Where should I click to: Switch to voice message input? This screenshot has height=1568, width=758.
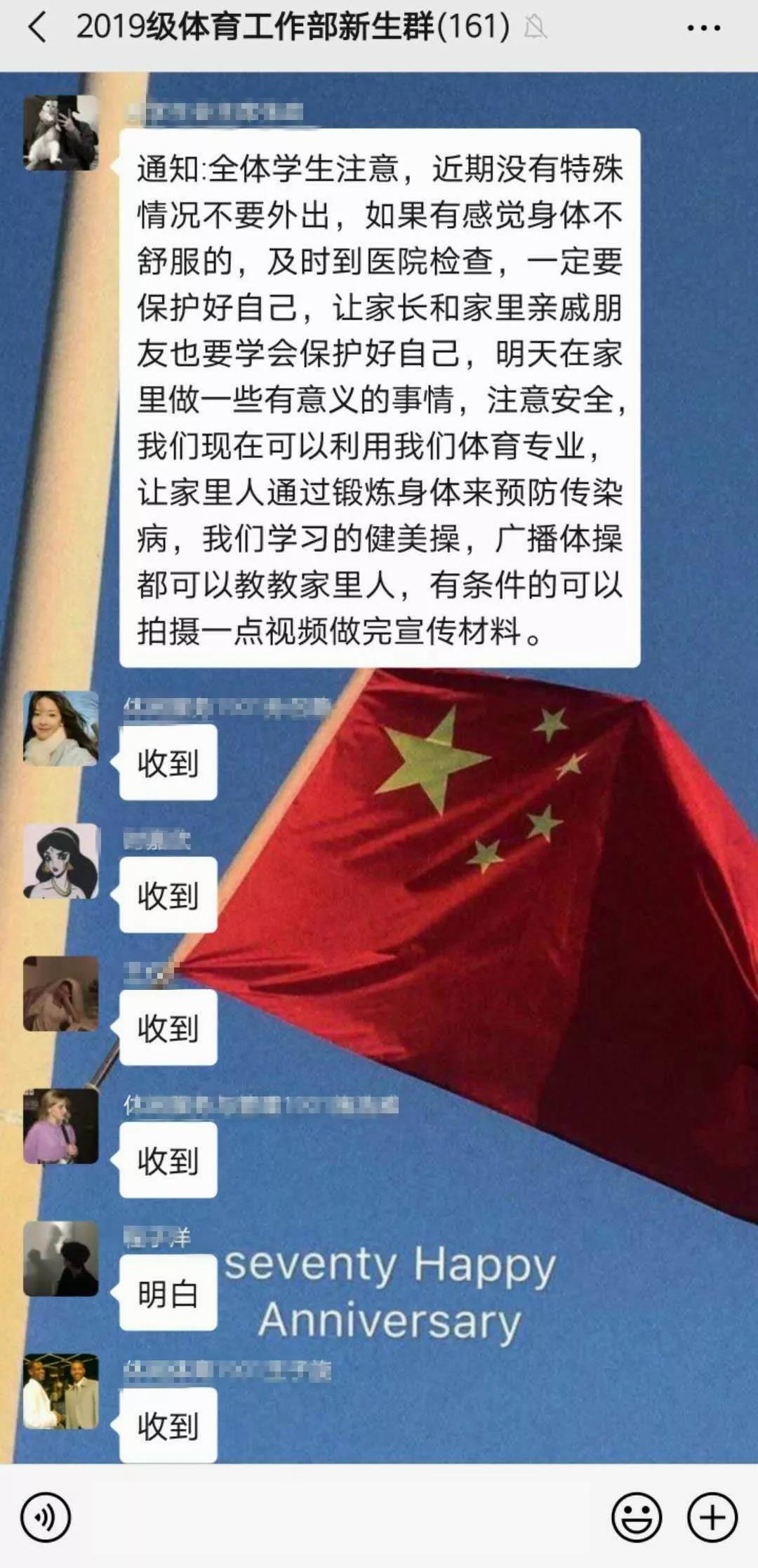pos(46,1517)
